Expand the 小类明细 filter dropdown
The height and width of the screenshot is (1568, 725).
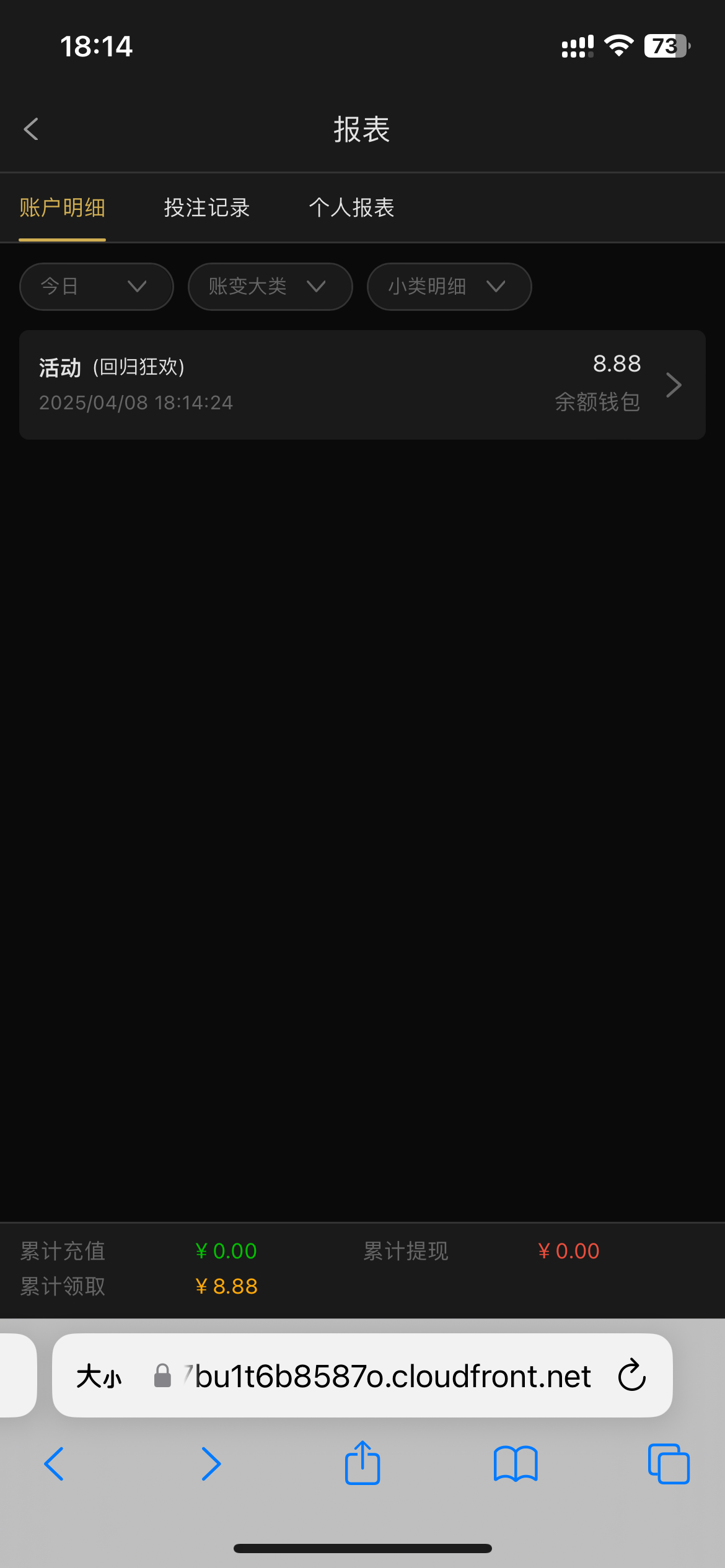449,287
